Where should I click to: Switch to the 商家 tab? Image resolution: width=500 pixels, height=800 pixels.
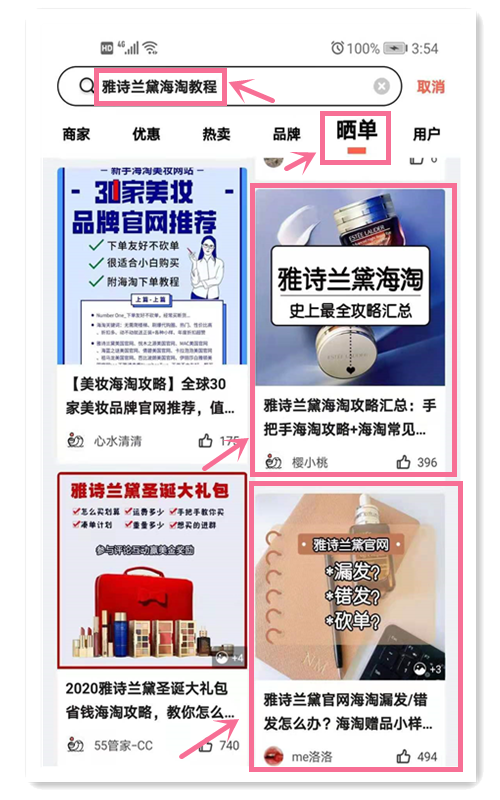(x=76, y=135)
